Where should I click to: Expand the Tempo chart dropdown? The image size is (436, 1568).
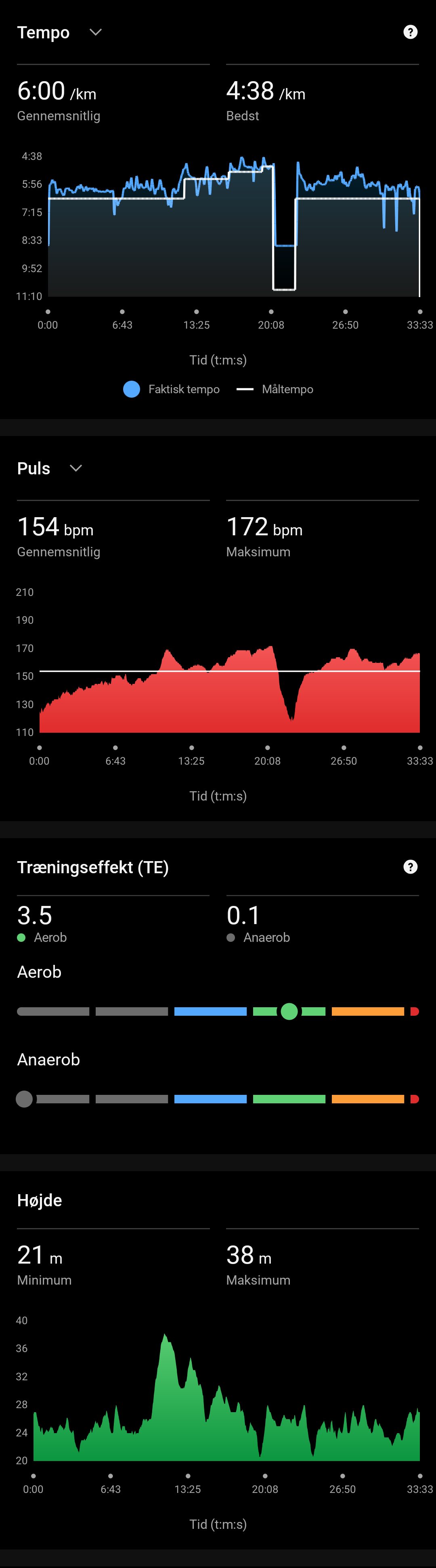[95, 32]
